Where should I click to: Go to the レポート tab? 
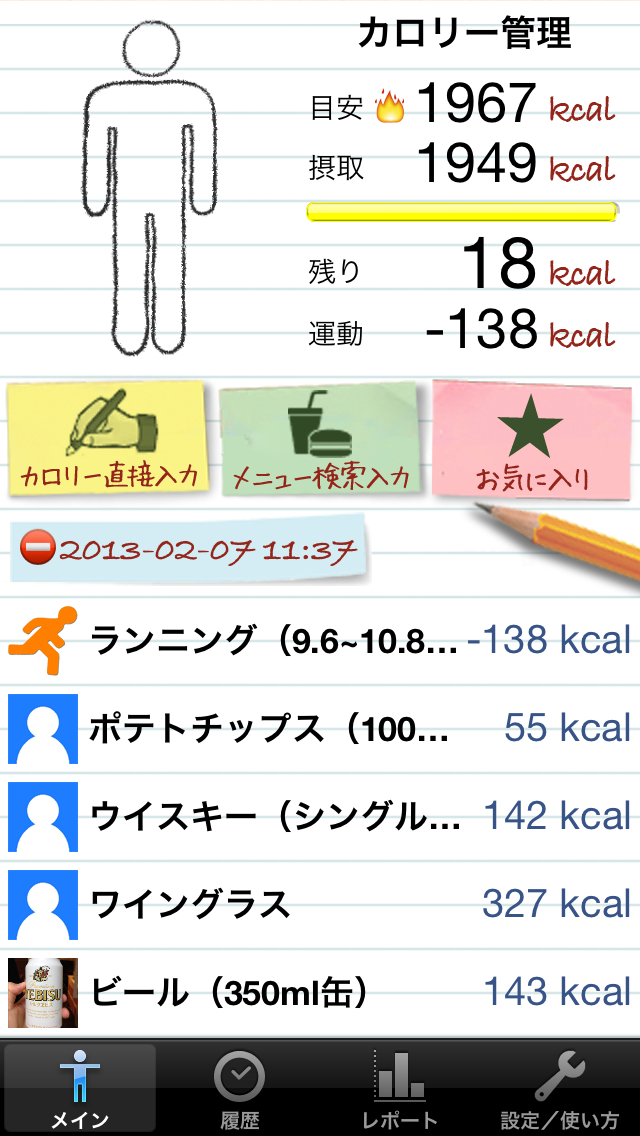point(400,1088)
